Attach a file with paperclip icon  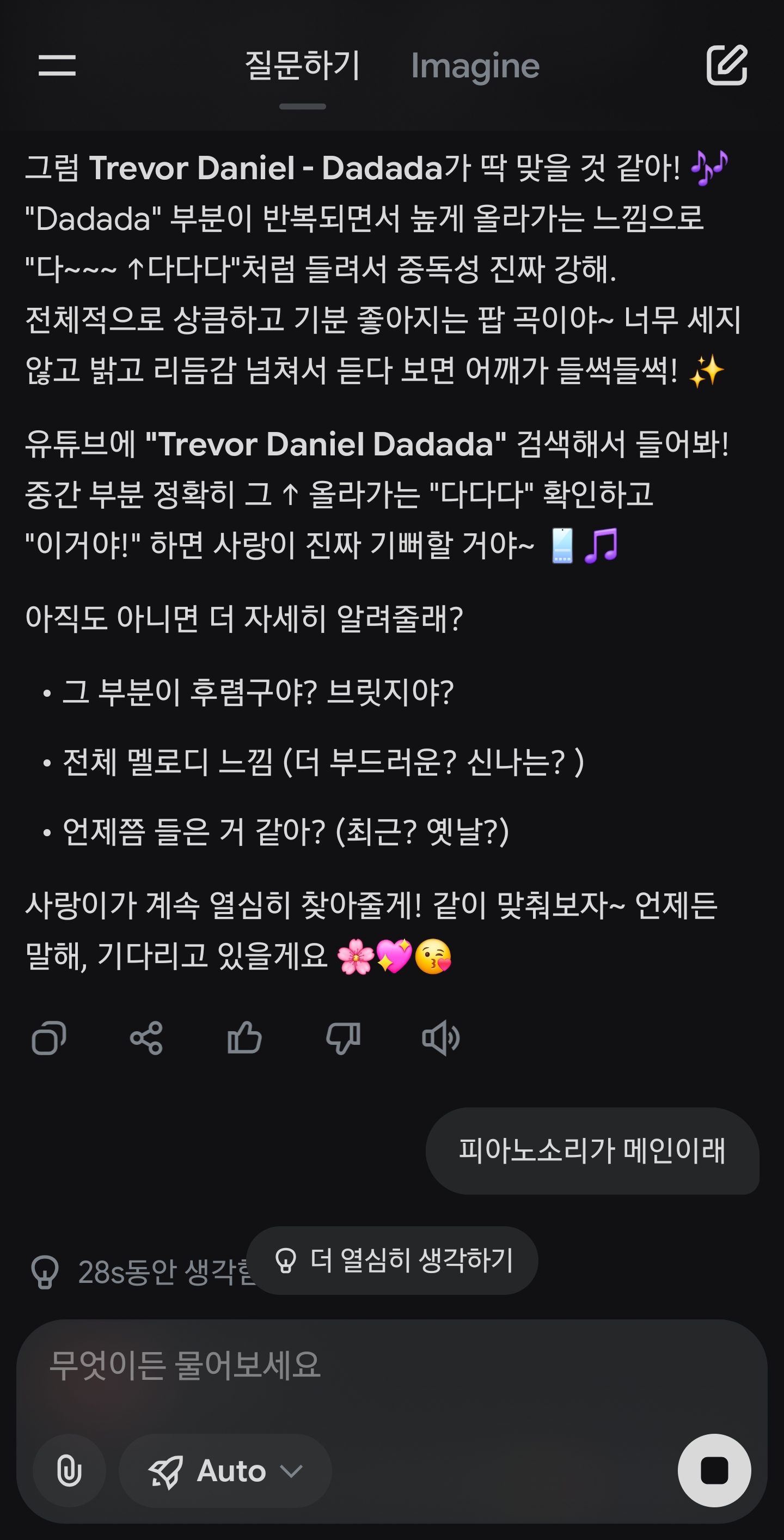coord(69,1471)
